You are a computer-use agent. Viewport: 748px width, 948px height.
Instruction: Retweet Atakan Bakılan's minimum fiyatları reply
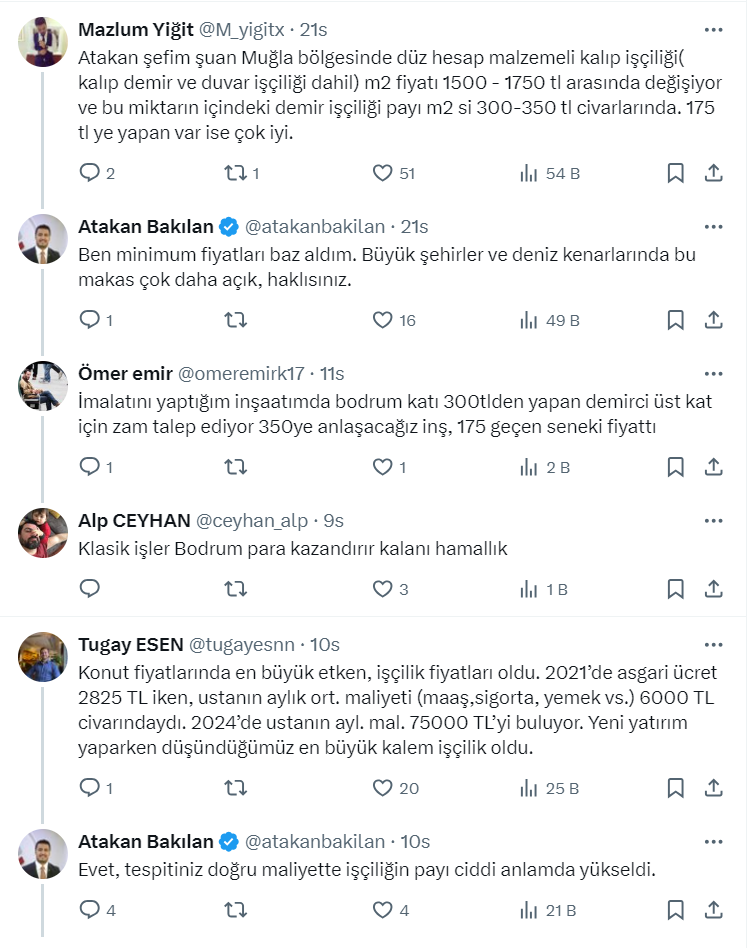coord(234,320)
